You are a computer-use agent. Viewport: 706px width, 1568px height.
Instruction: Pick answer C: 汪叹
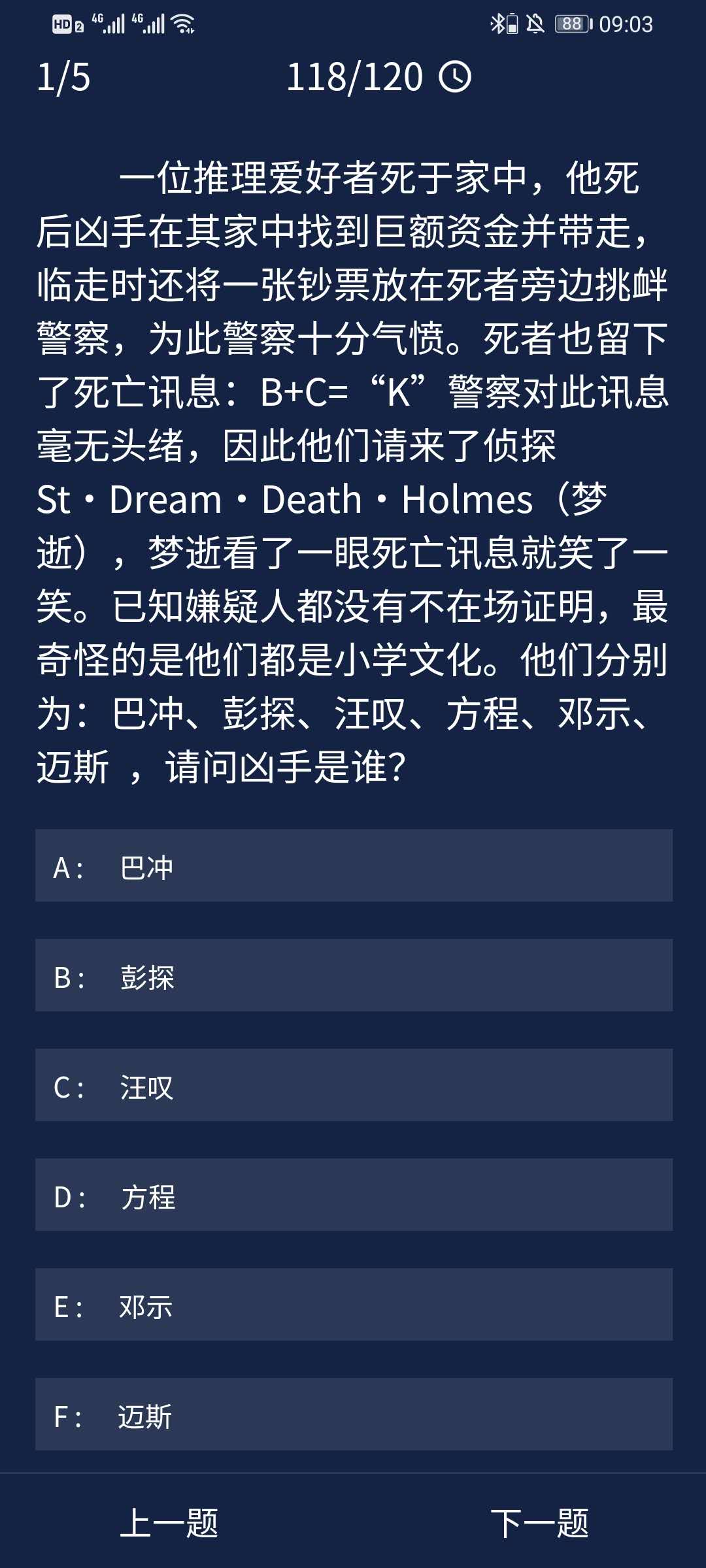[x=353, y=1086]
